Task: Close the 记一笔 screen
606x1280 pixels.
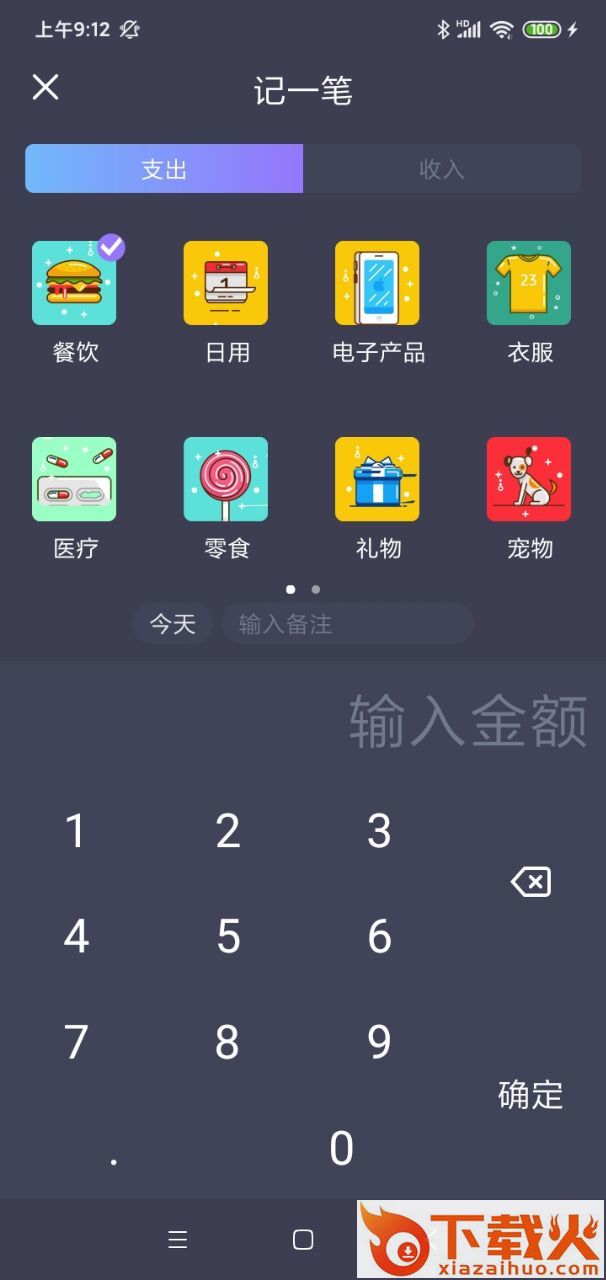Action: click(x=45, y=88)
